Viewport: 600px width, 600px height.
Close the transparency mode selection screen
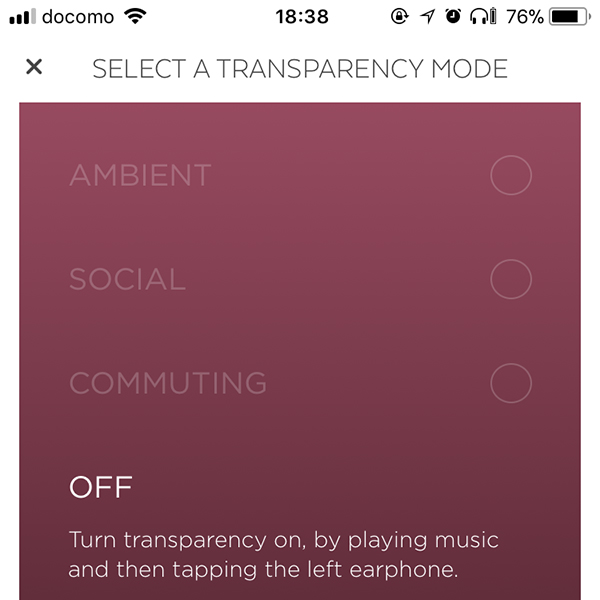tap(34, 67)
